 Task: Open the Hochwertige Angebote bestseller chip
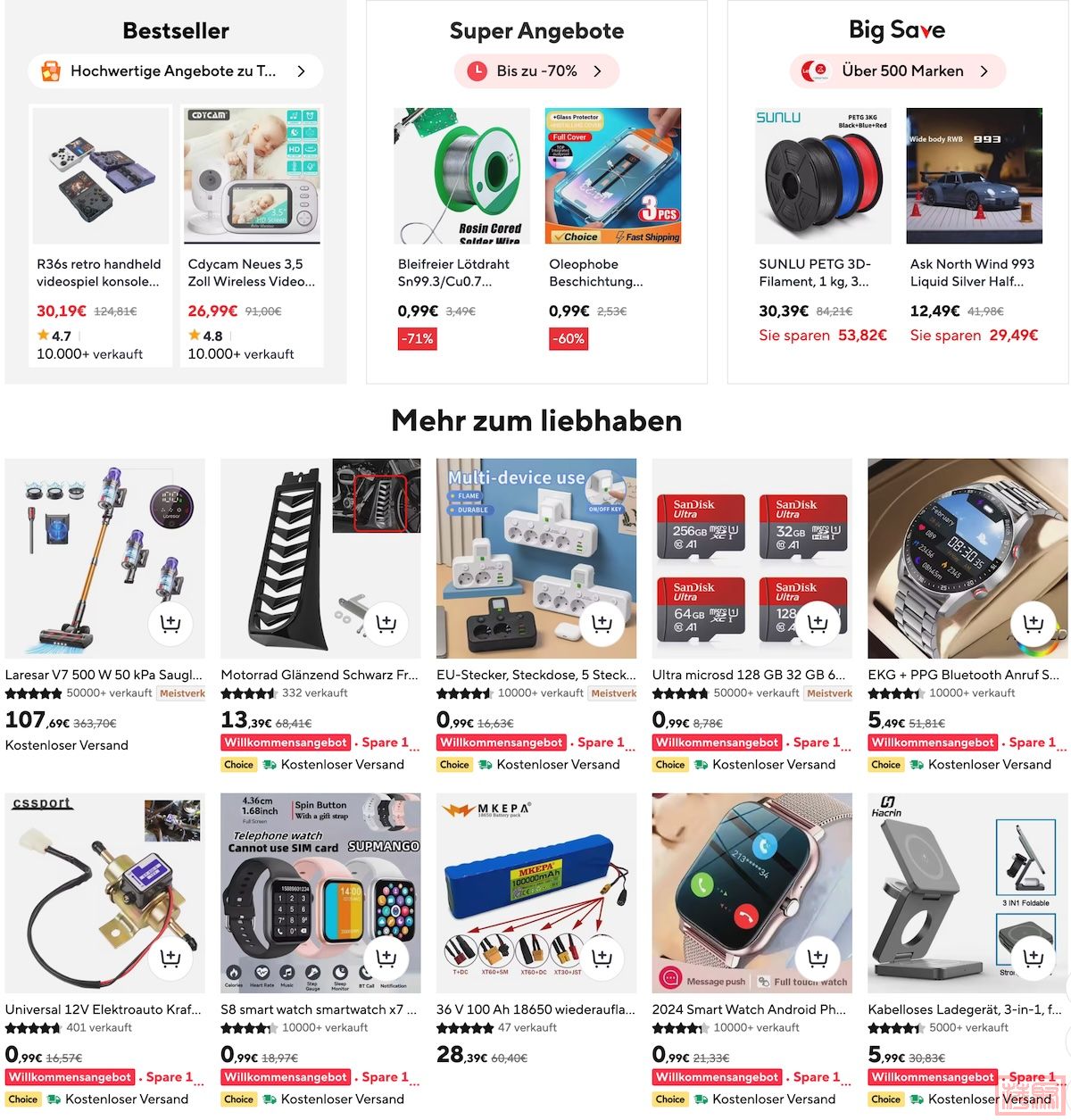click(x=175, y=71)
